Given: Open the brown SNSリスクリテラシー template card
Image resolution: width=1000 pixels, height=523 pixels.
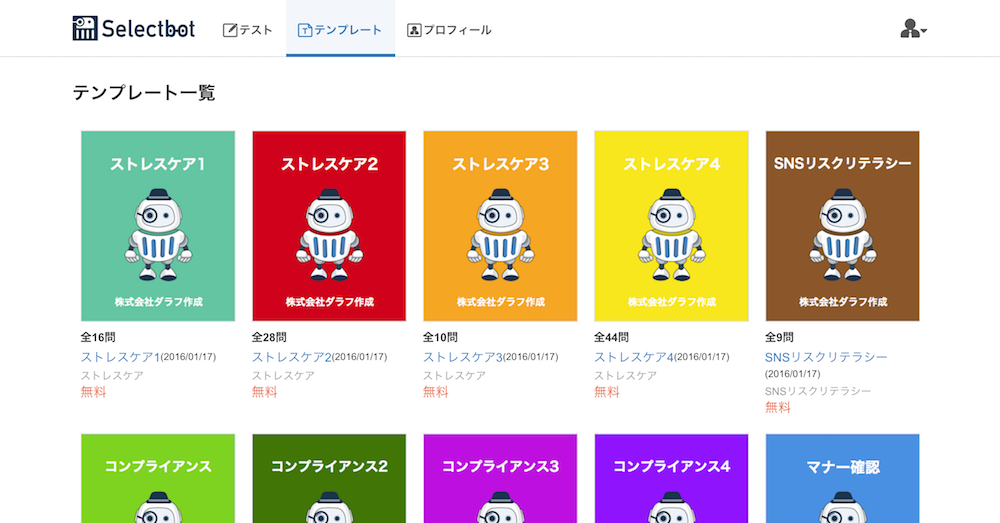Looking at the screenshot, I should pyautogui.click(x=842, y=226).
